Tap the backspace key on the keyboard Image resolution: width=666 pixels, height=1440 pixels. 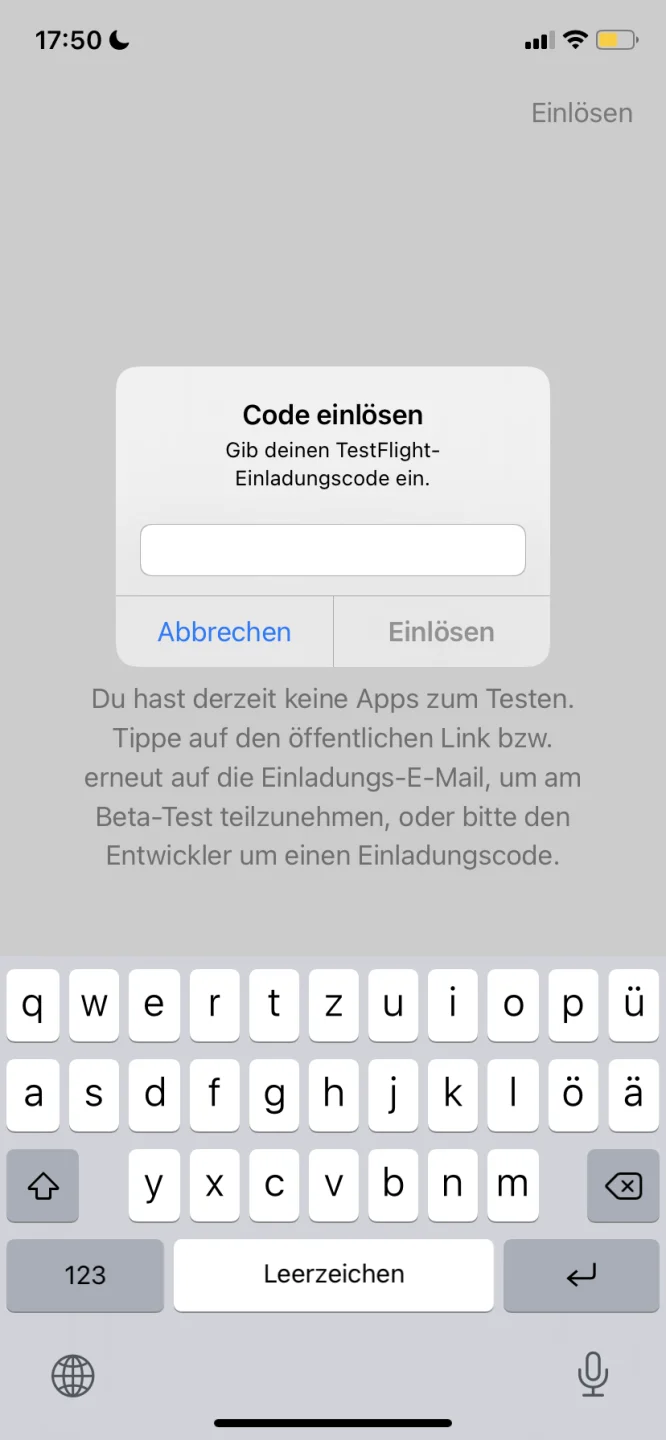tap(623, 1186)
